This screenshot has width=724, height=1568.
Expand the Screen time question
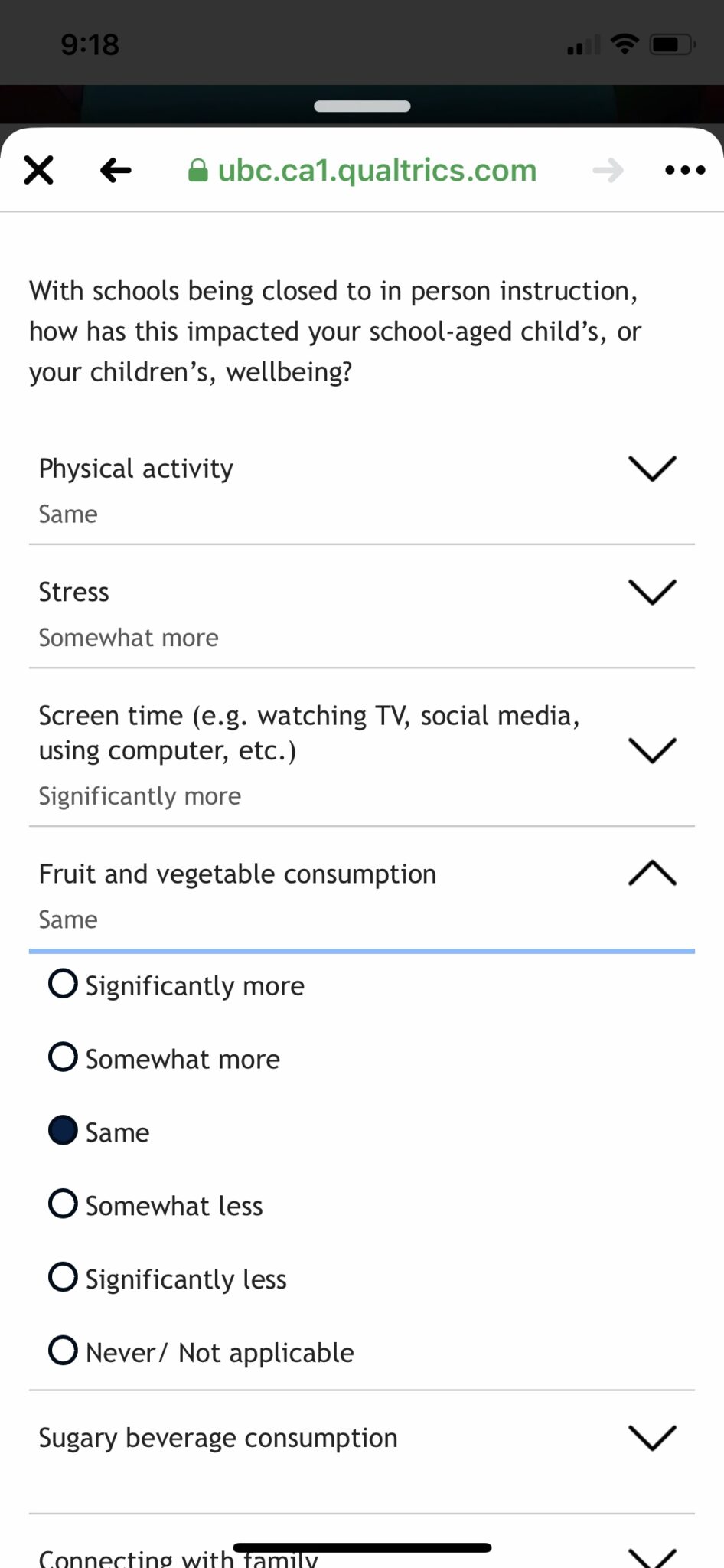[651, 750]
